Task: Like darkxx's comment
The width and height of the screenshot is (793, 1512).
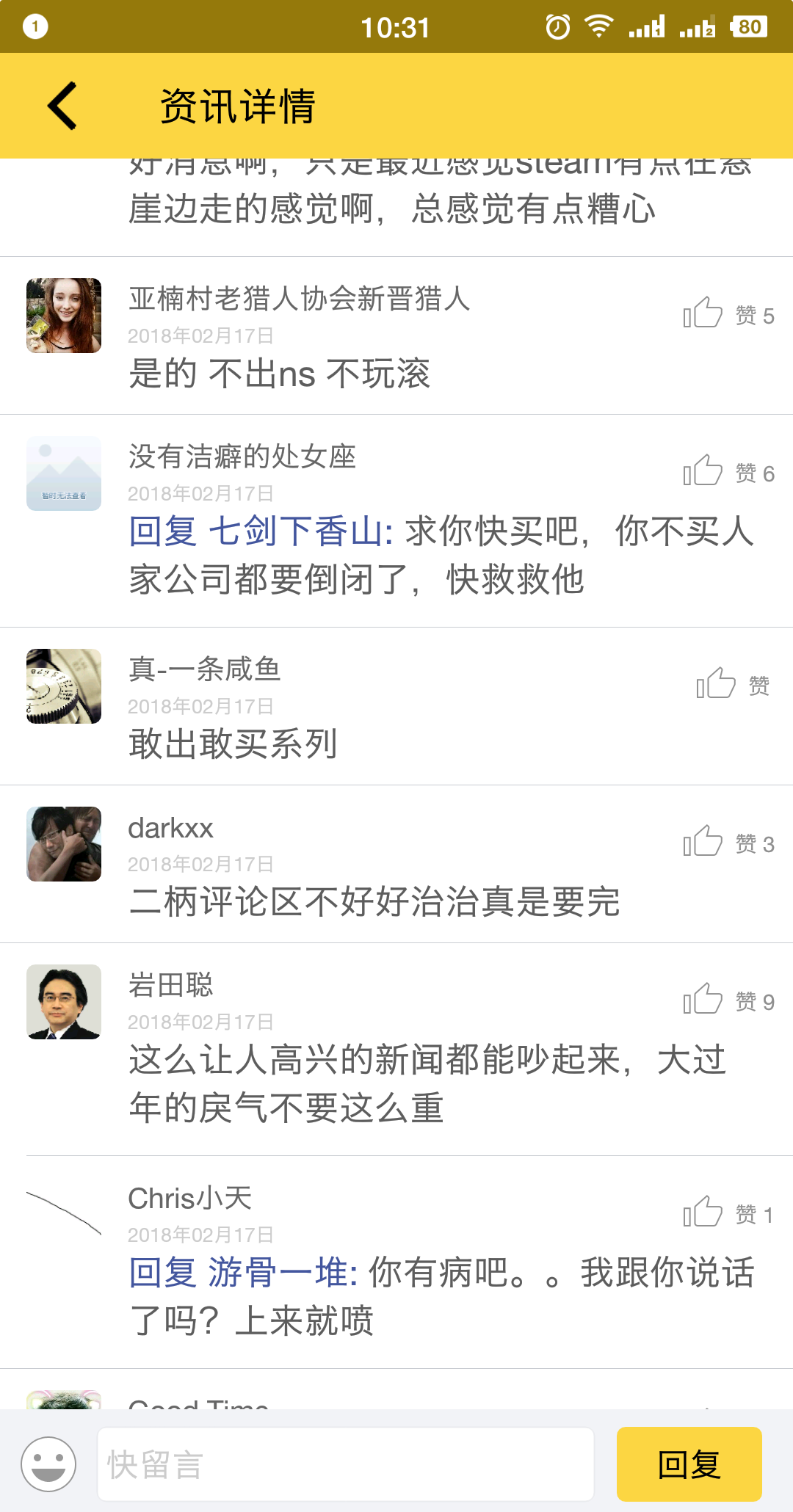Action: click(703, 843)
